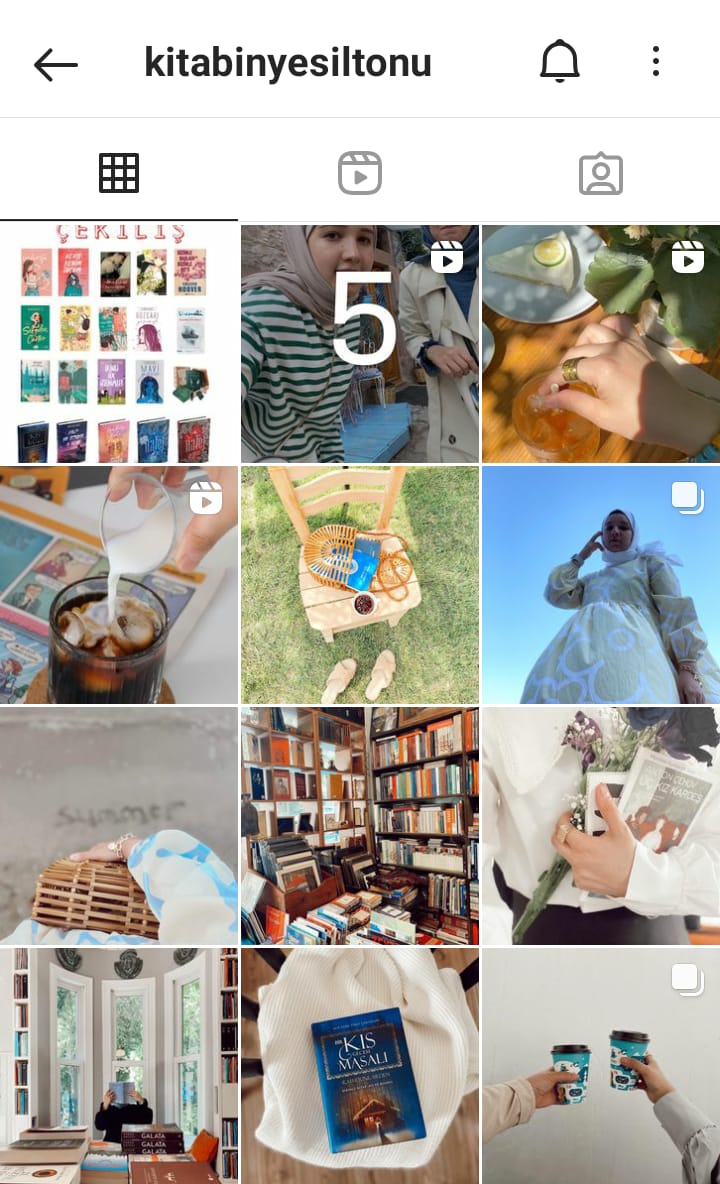720x1184 pixels.
Task: Open the notifications bell
Action: [x=560, y=63]
